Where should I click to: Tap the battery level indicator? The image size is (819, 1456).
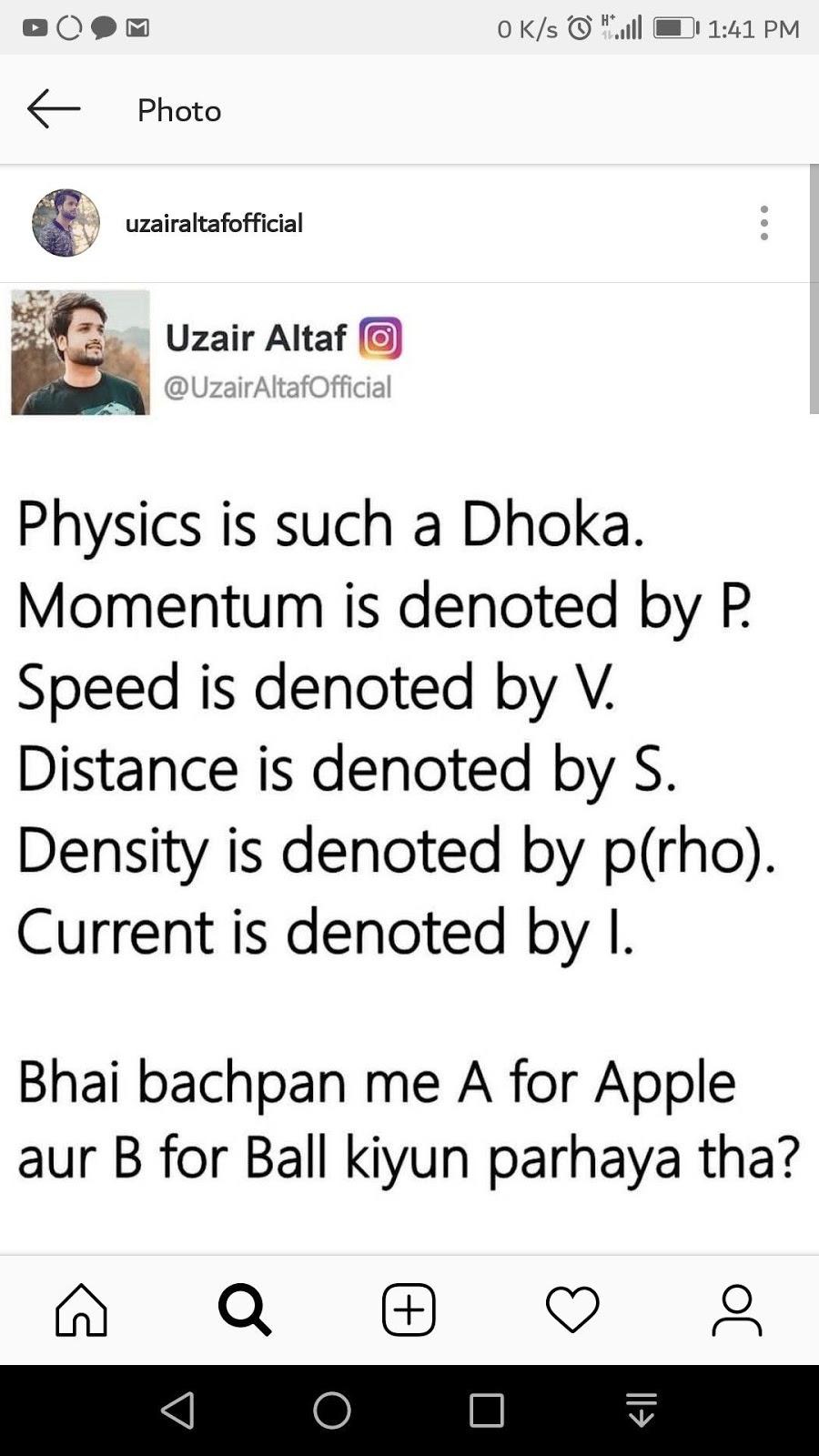coord(673,27)
